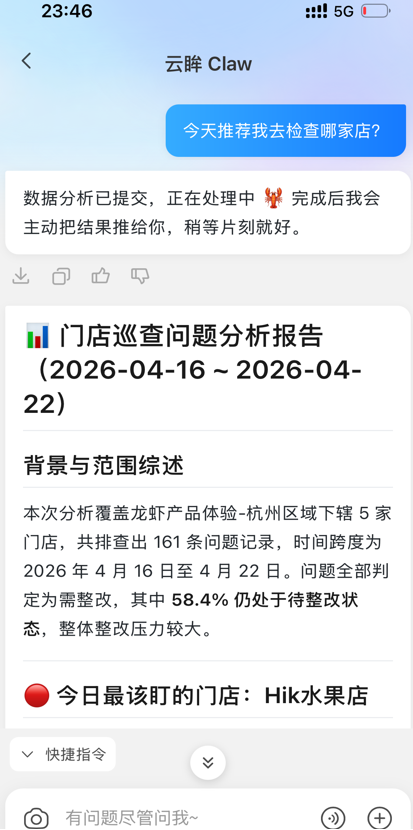Copy the data analysis reply
The height and width of the screenshot is (830, 413).
pos(61,276)
